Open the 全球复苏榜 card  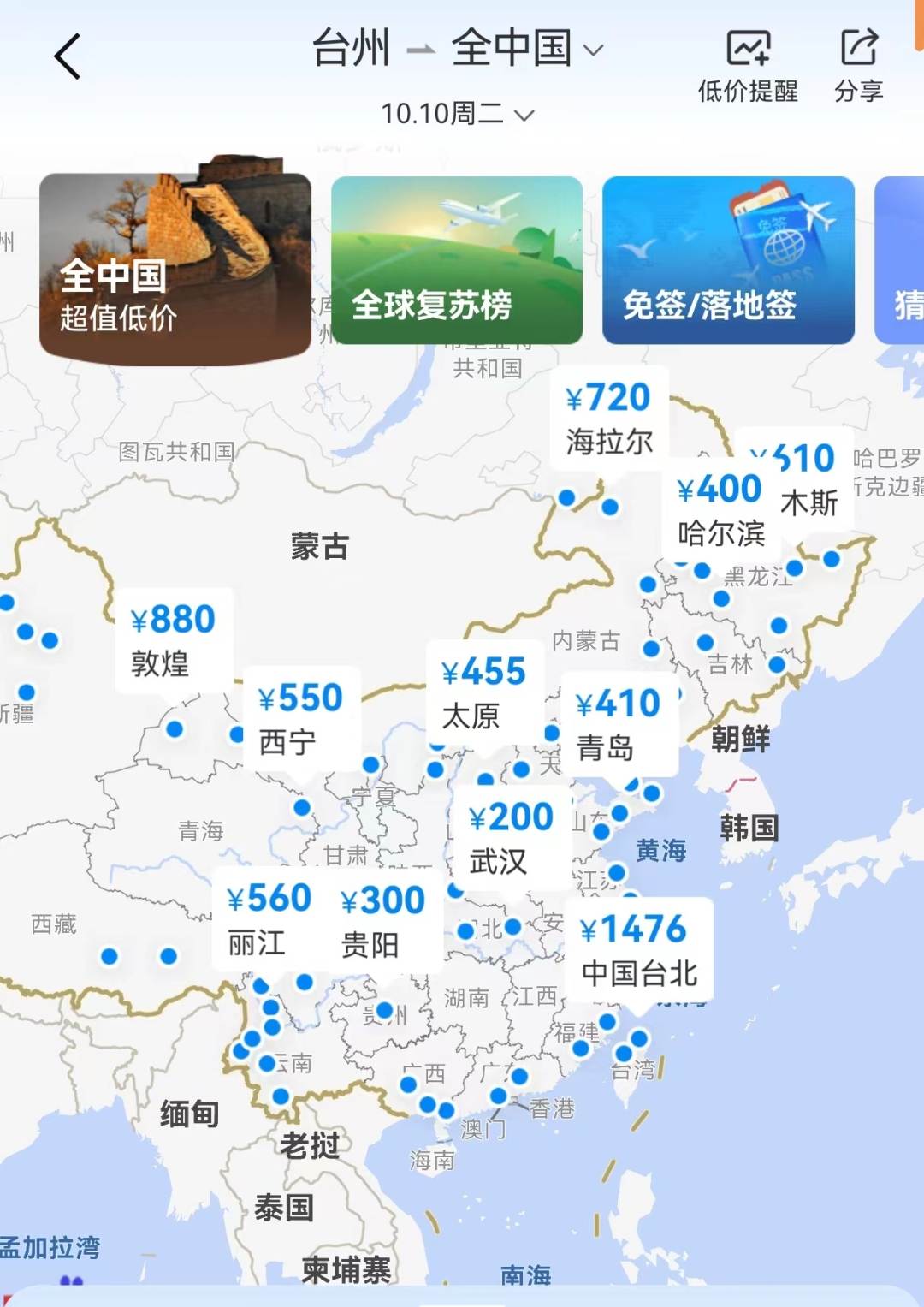pos(456,260)
